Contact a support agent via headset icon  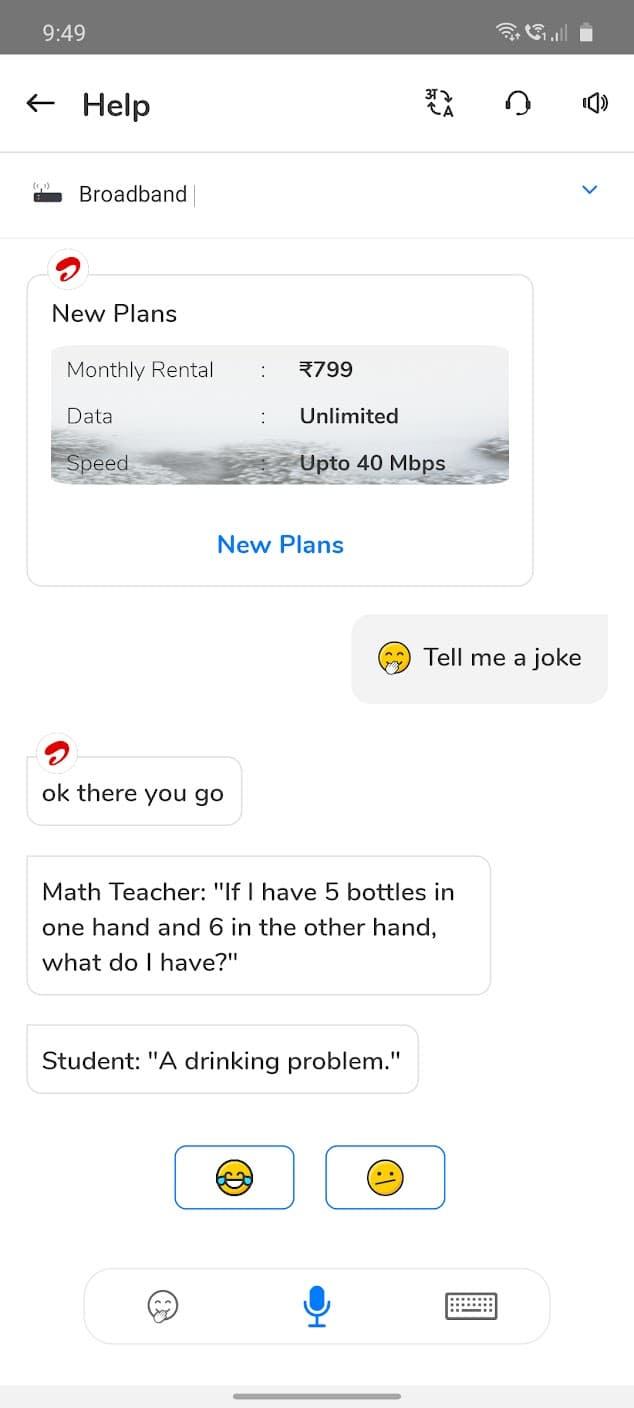[518, 103]
